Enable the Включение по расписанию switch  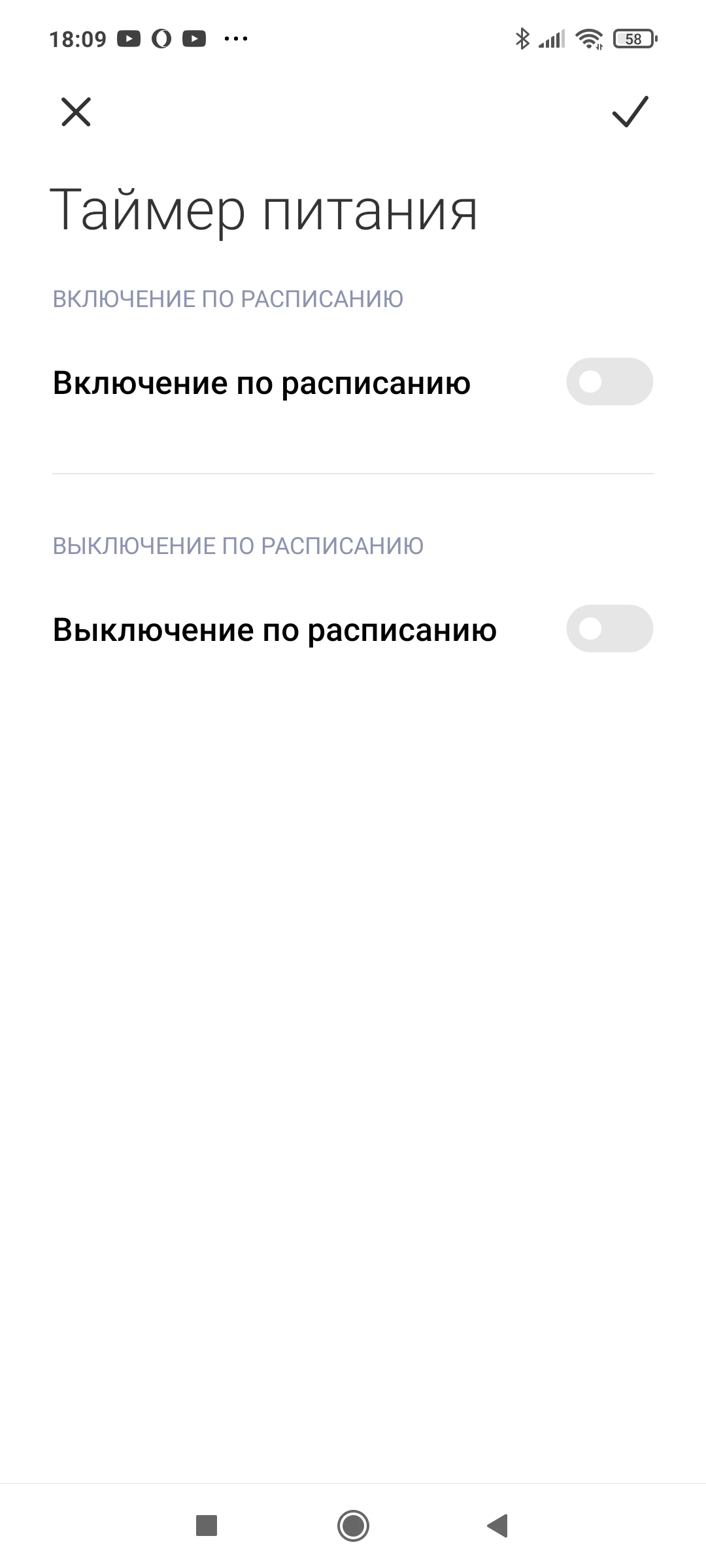[x=609, y=382]
